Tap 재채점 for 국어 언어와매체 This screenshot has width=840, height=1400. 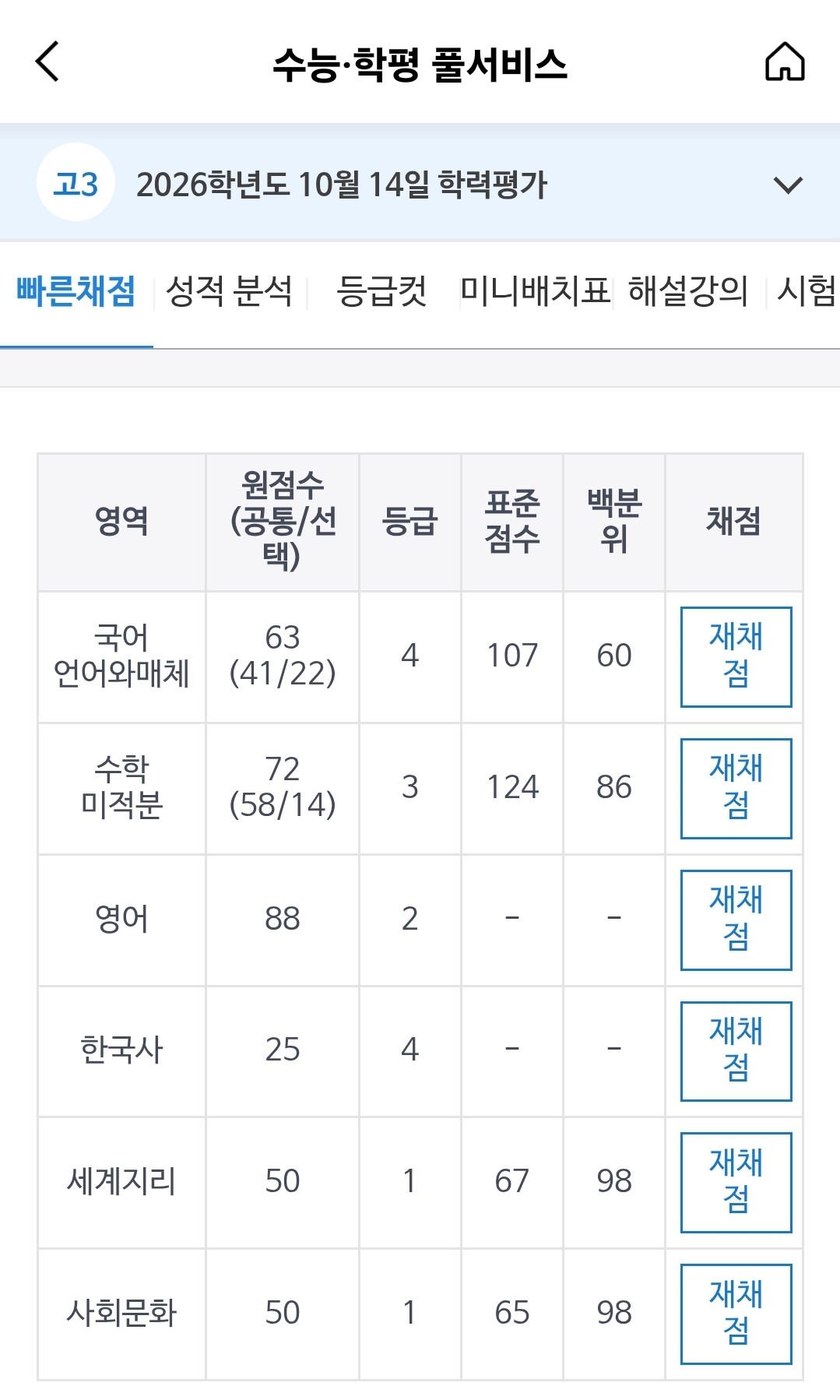736,656
